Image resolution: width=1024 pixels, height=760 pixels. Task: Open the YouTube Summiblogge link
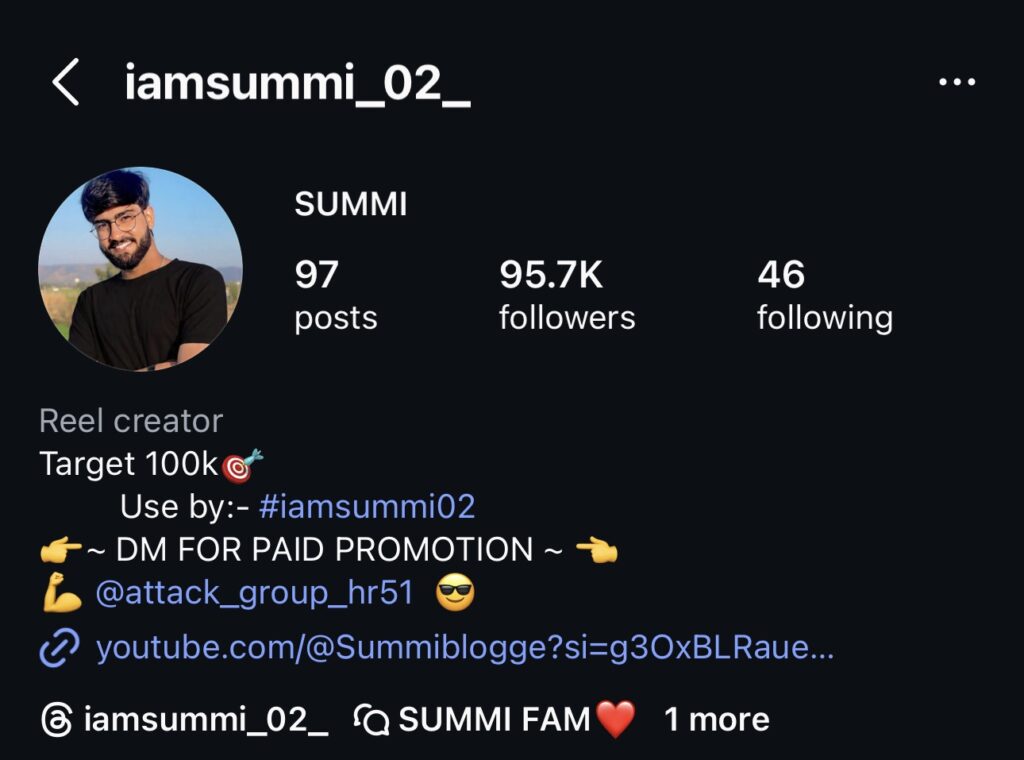coord(464,650)
